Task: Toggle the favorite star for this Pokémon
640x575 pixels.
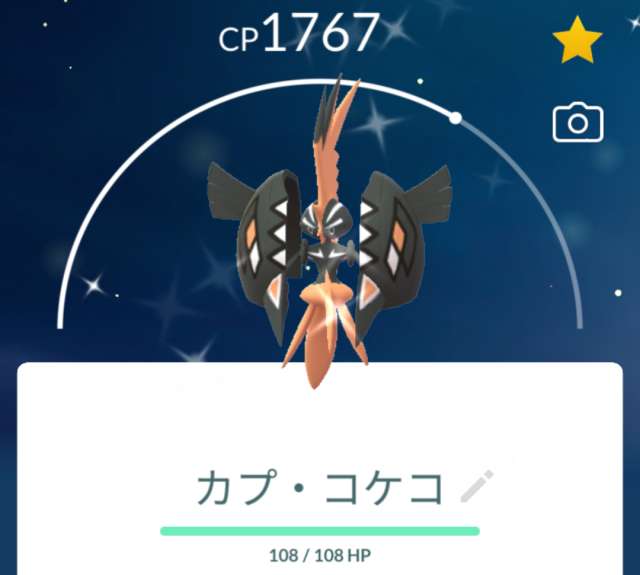Action: [577, 41]
